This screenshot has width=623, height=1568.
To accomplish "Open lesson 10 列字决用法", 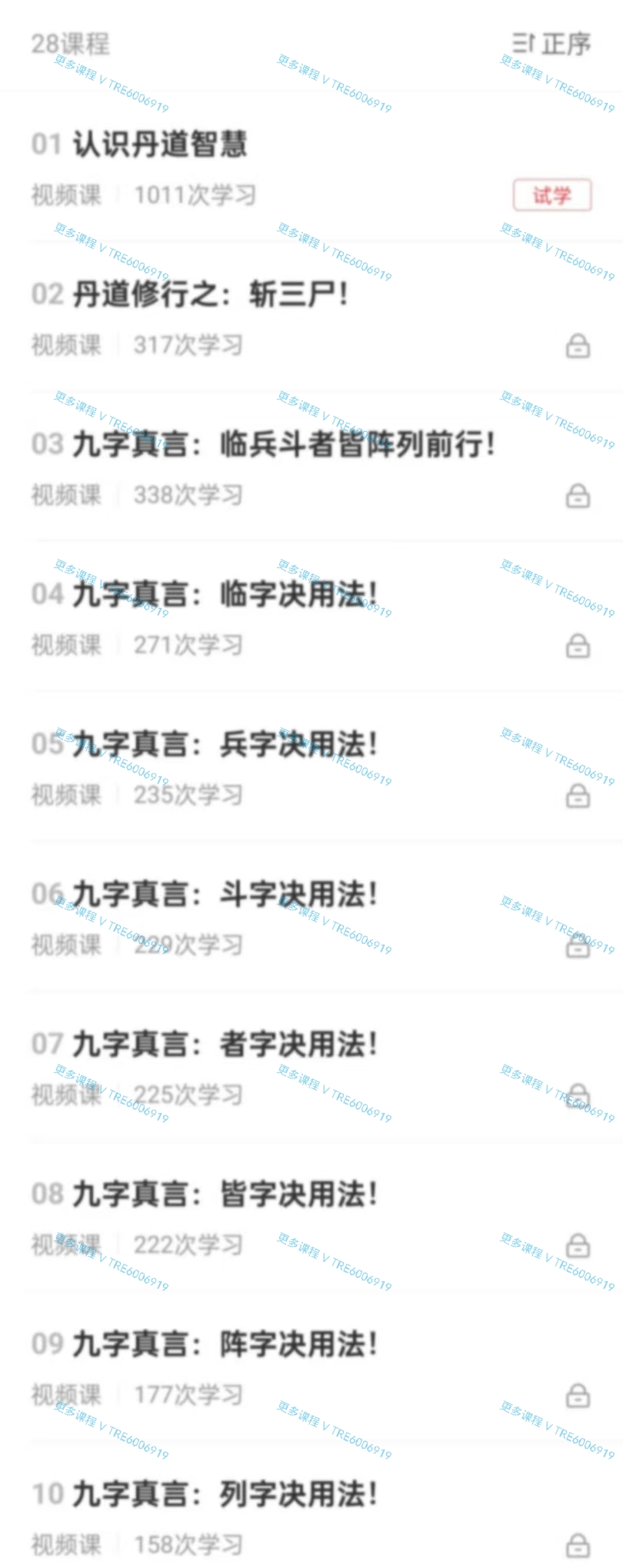I will 225,1493.
